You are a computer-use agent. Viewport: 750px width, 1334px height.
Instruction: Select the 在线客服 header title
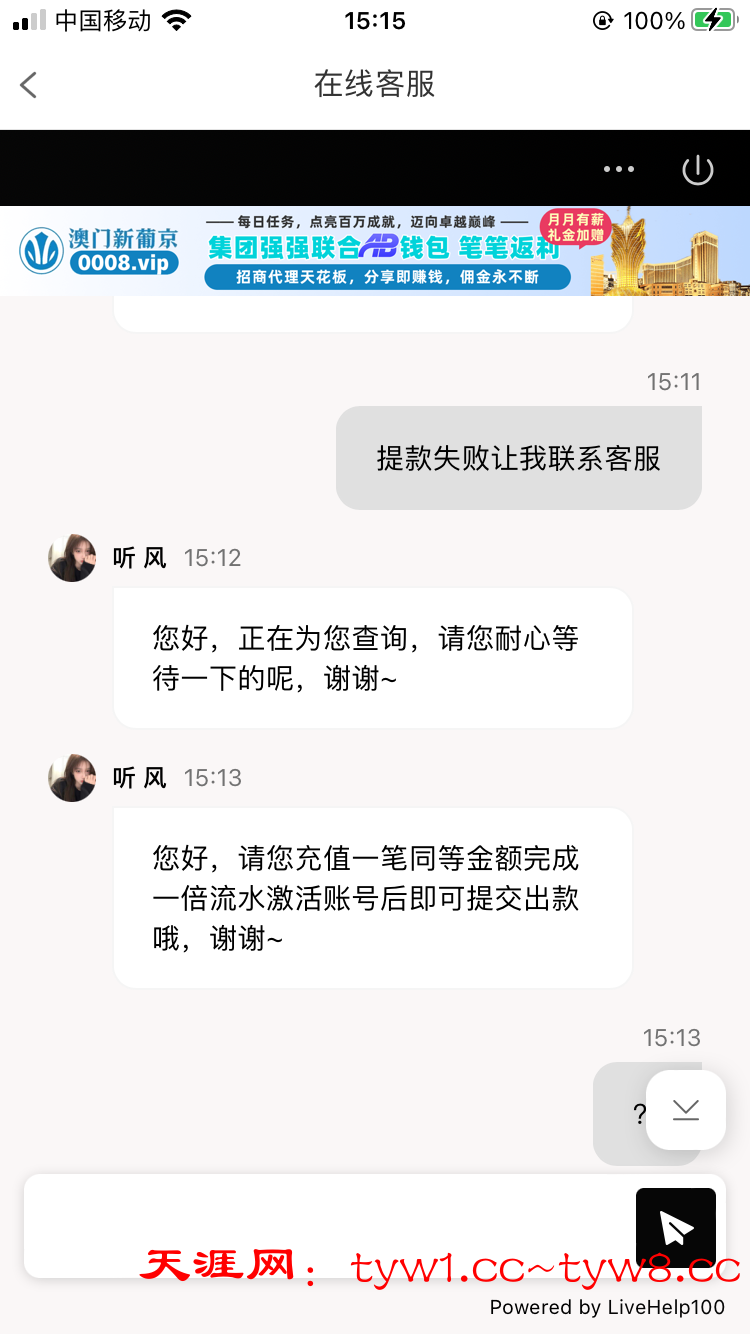pos(374,85)
